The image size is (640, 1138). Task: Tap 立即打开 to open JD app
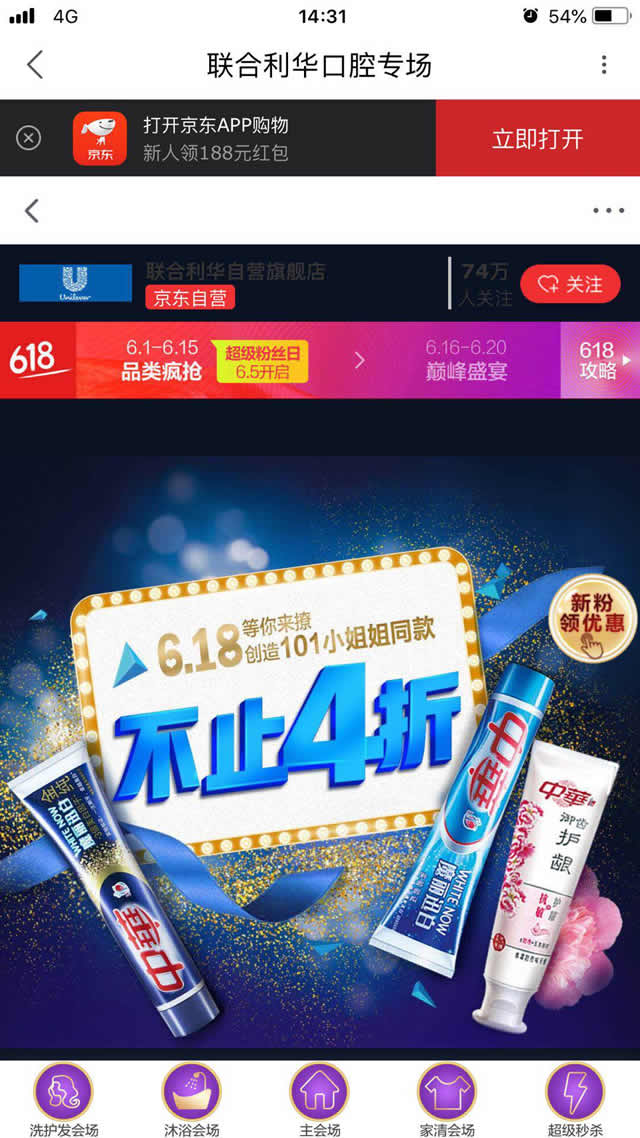537,138
